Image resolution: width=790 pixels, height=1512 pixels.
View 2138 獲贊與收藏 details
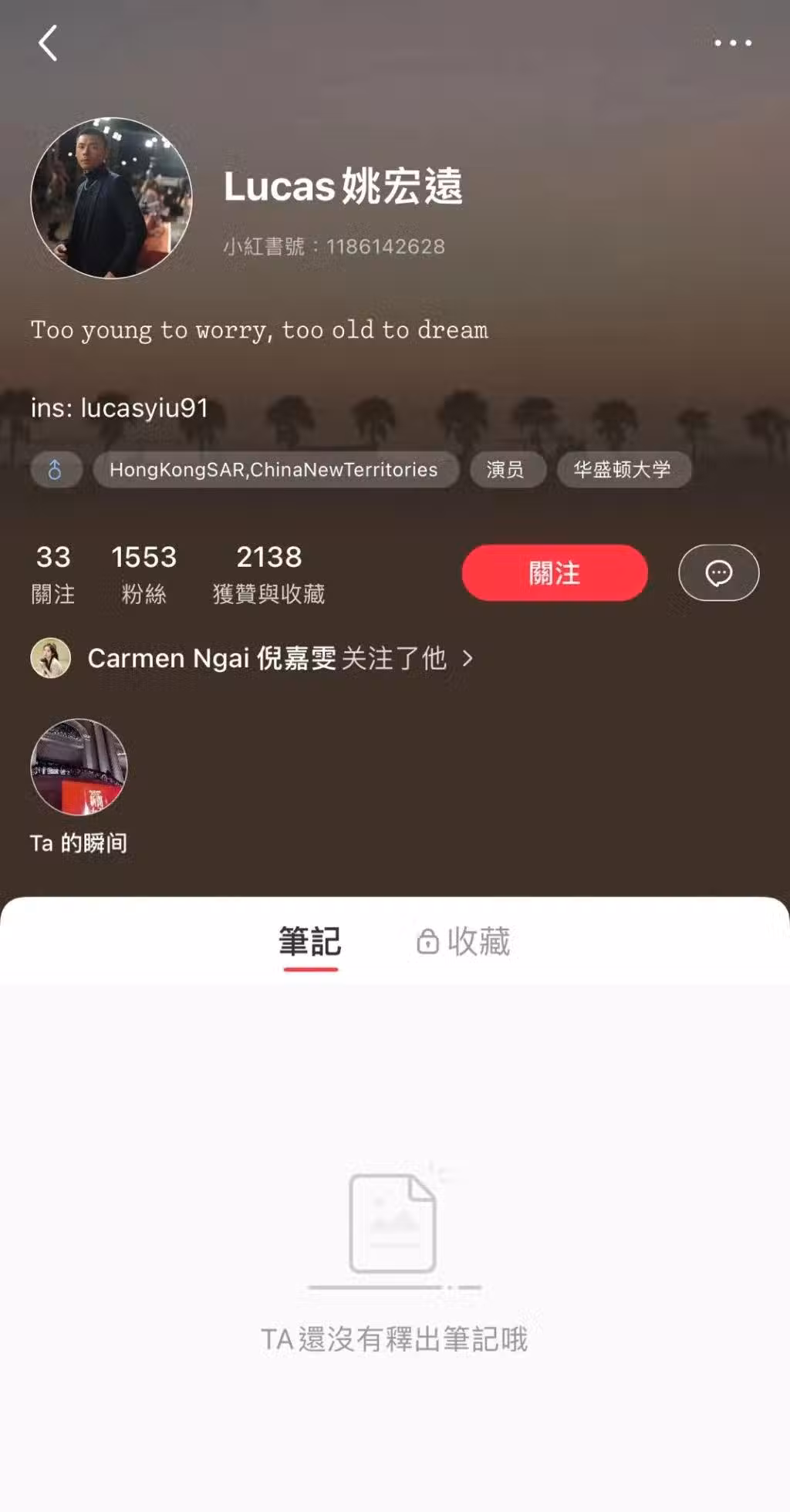pos(268,573)
